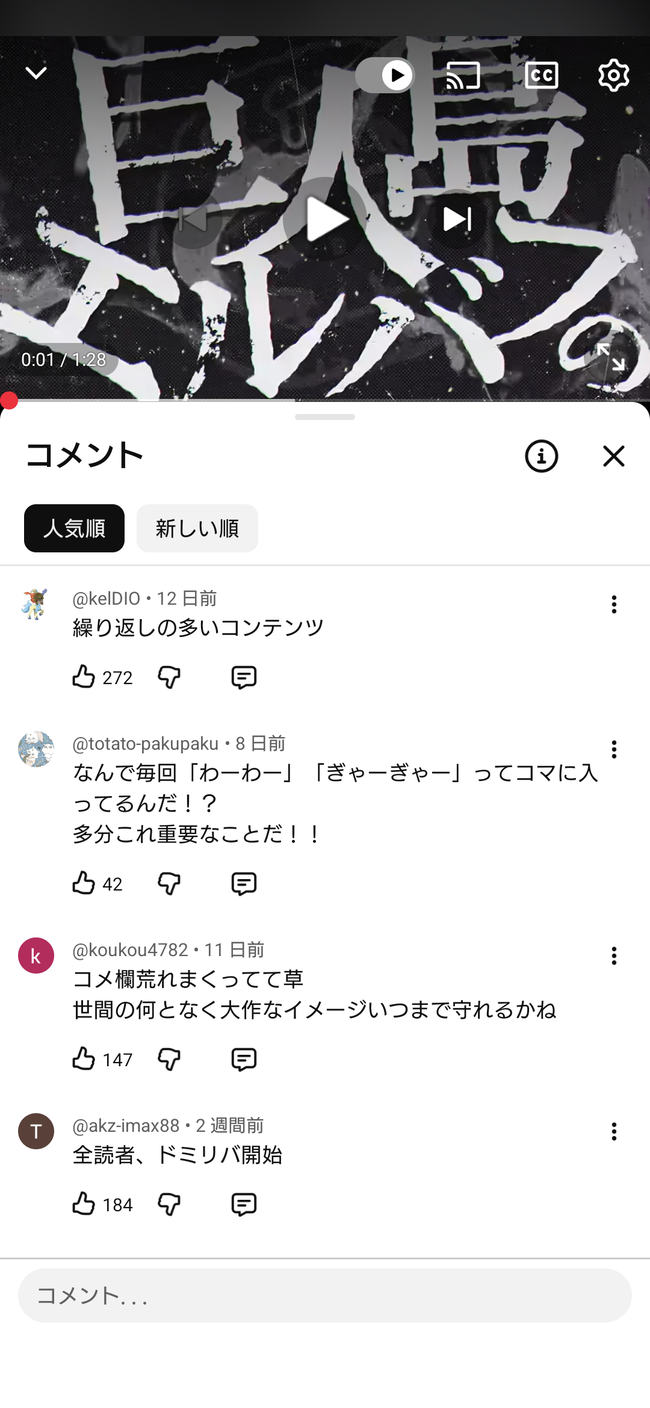Like the comment by @kelDIO
650x1408 pixels.
click(x=84, y=677)
